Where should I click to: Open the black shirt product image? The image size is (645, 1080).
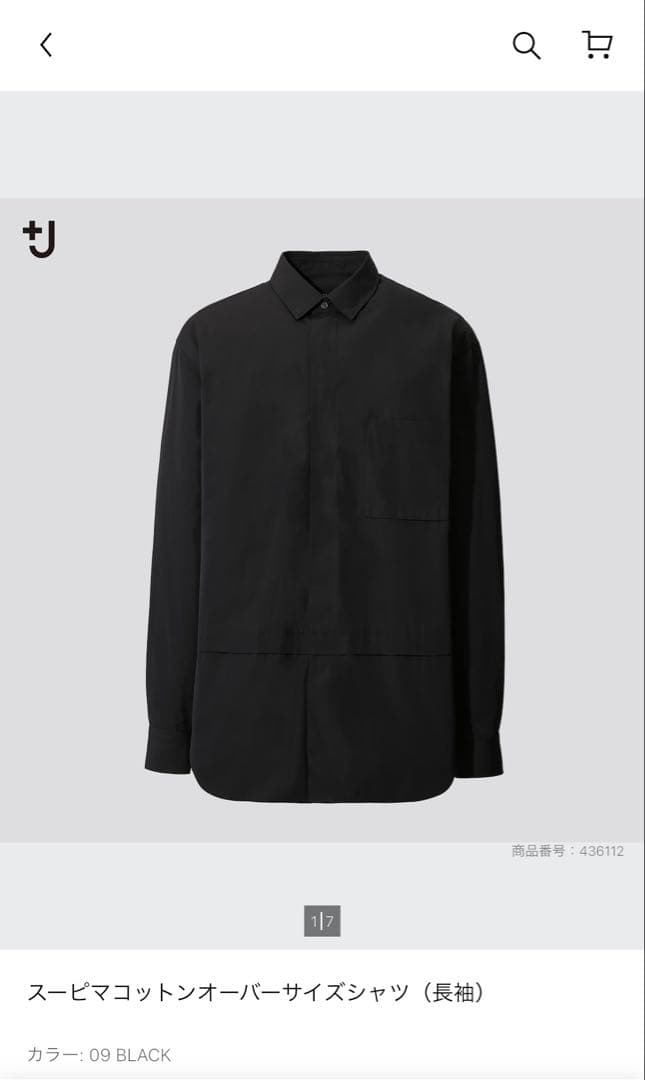[323, 520]
